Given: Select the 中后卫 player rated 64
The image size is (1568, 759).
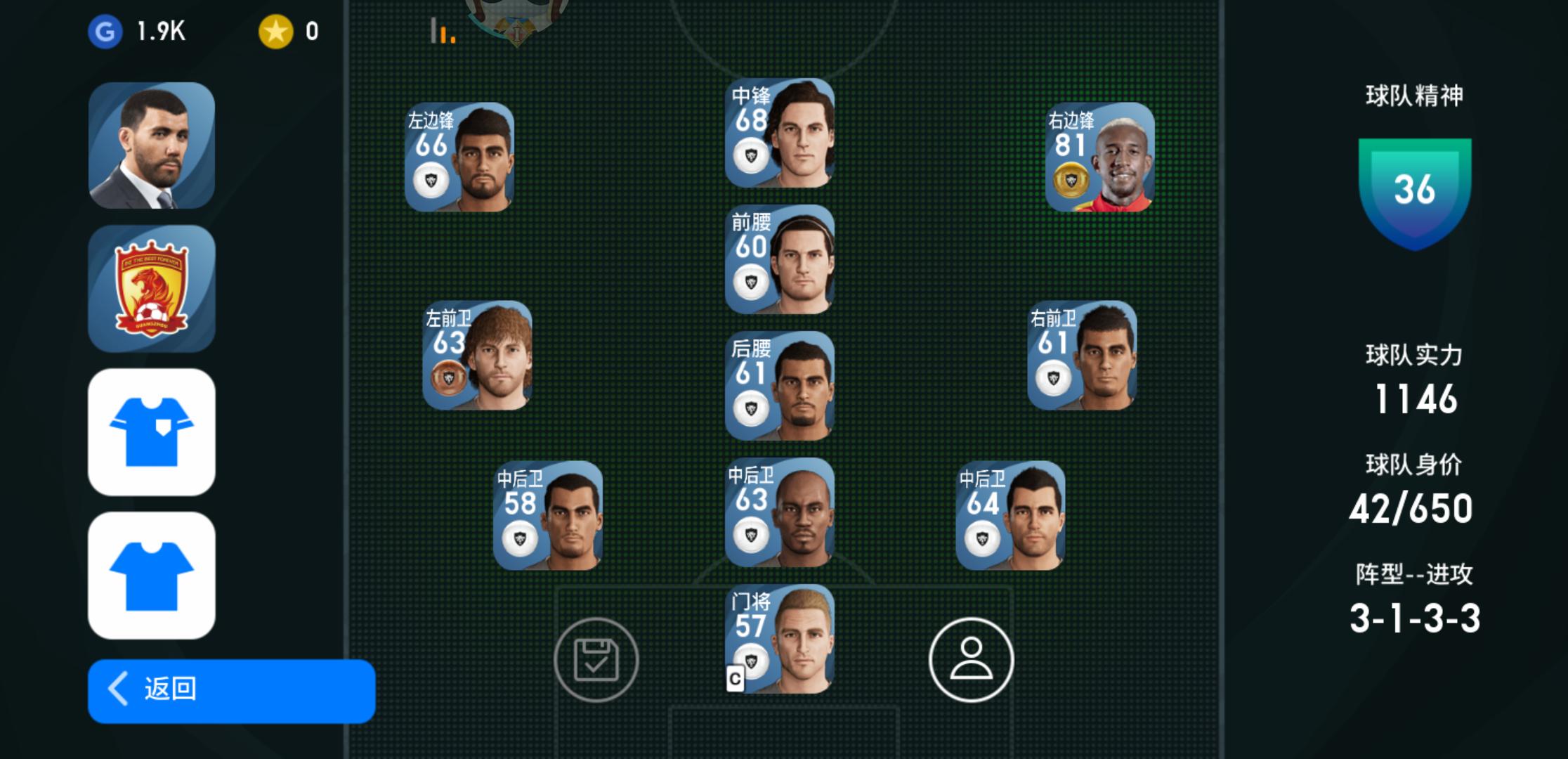Looking at the screenshot, I should coord(1010,515).
